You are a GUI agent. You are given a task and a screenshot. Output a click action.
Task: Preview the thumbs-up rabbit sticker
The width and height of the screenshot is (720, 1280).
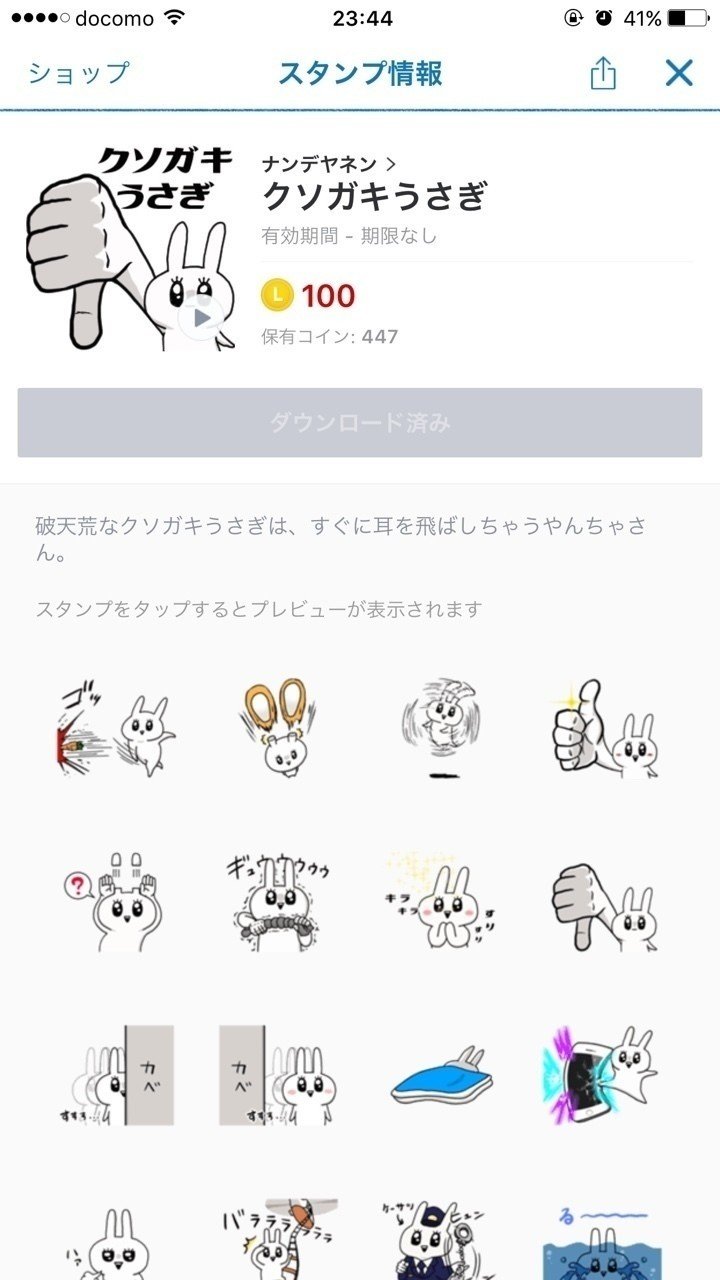pos(606,731)
